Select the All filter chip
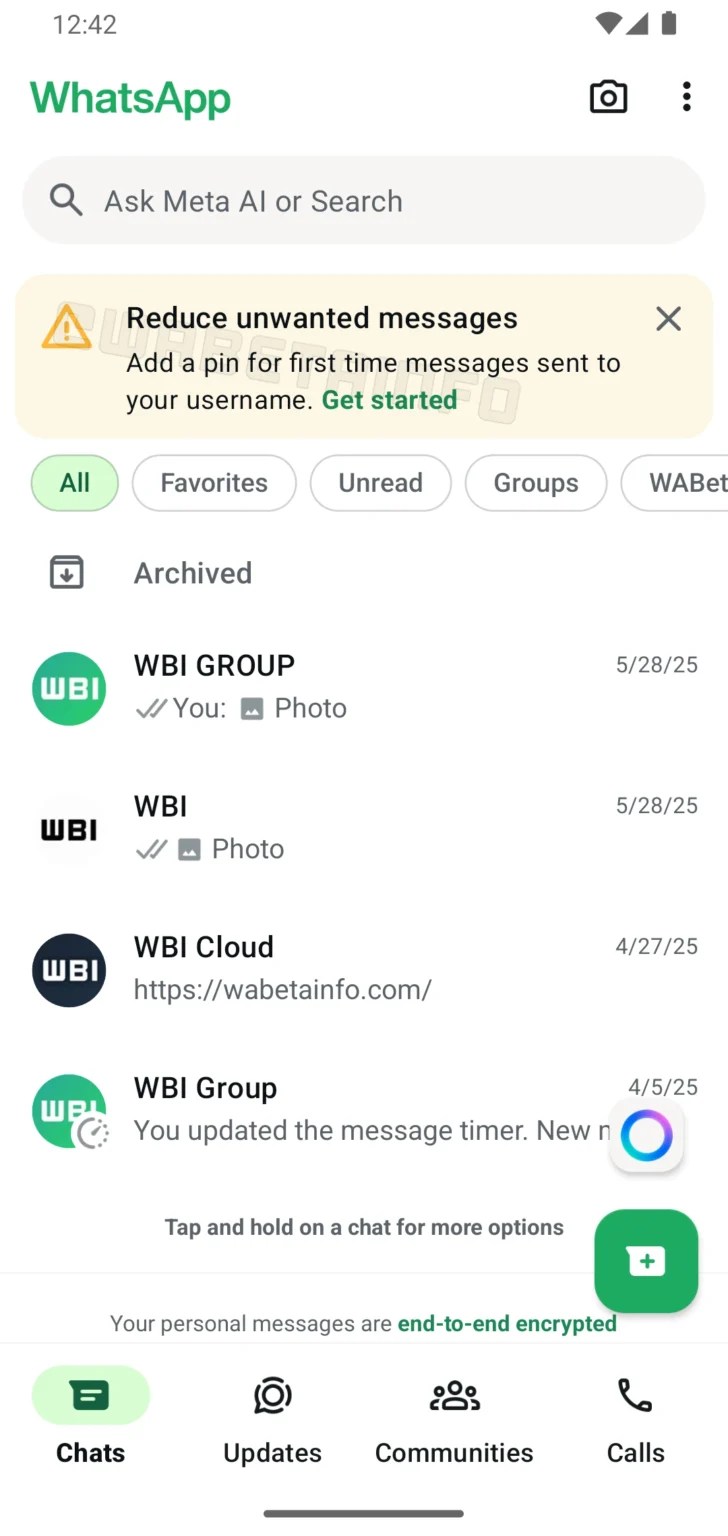The height and width of the screenshot is (1536, 728). point(75,483)
